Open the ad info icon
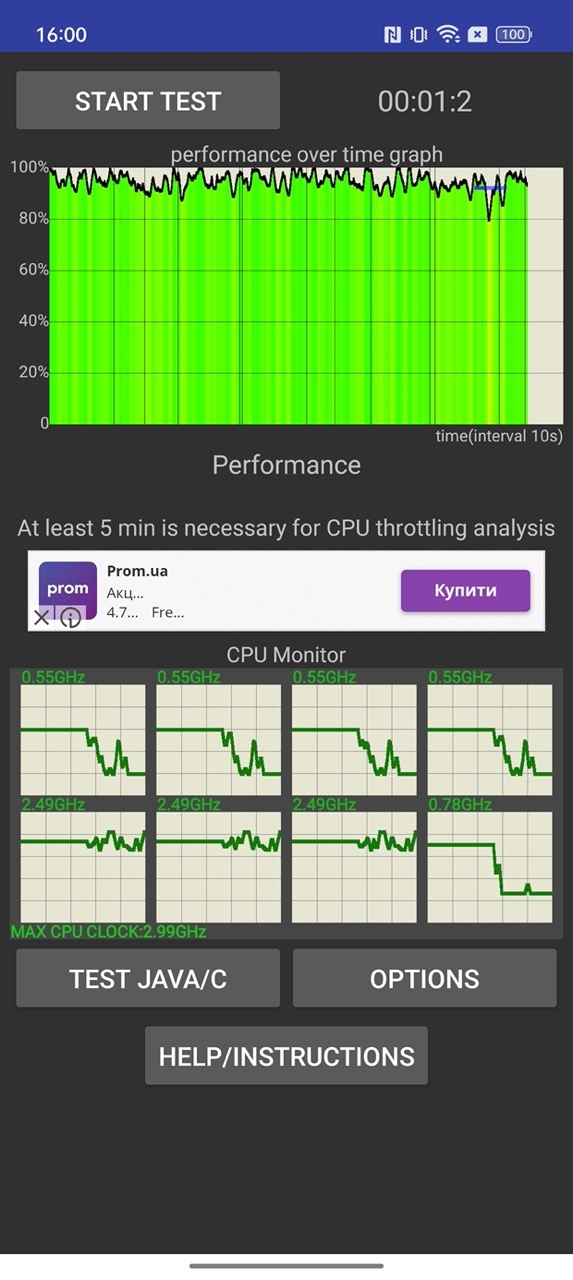 70,618
